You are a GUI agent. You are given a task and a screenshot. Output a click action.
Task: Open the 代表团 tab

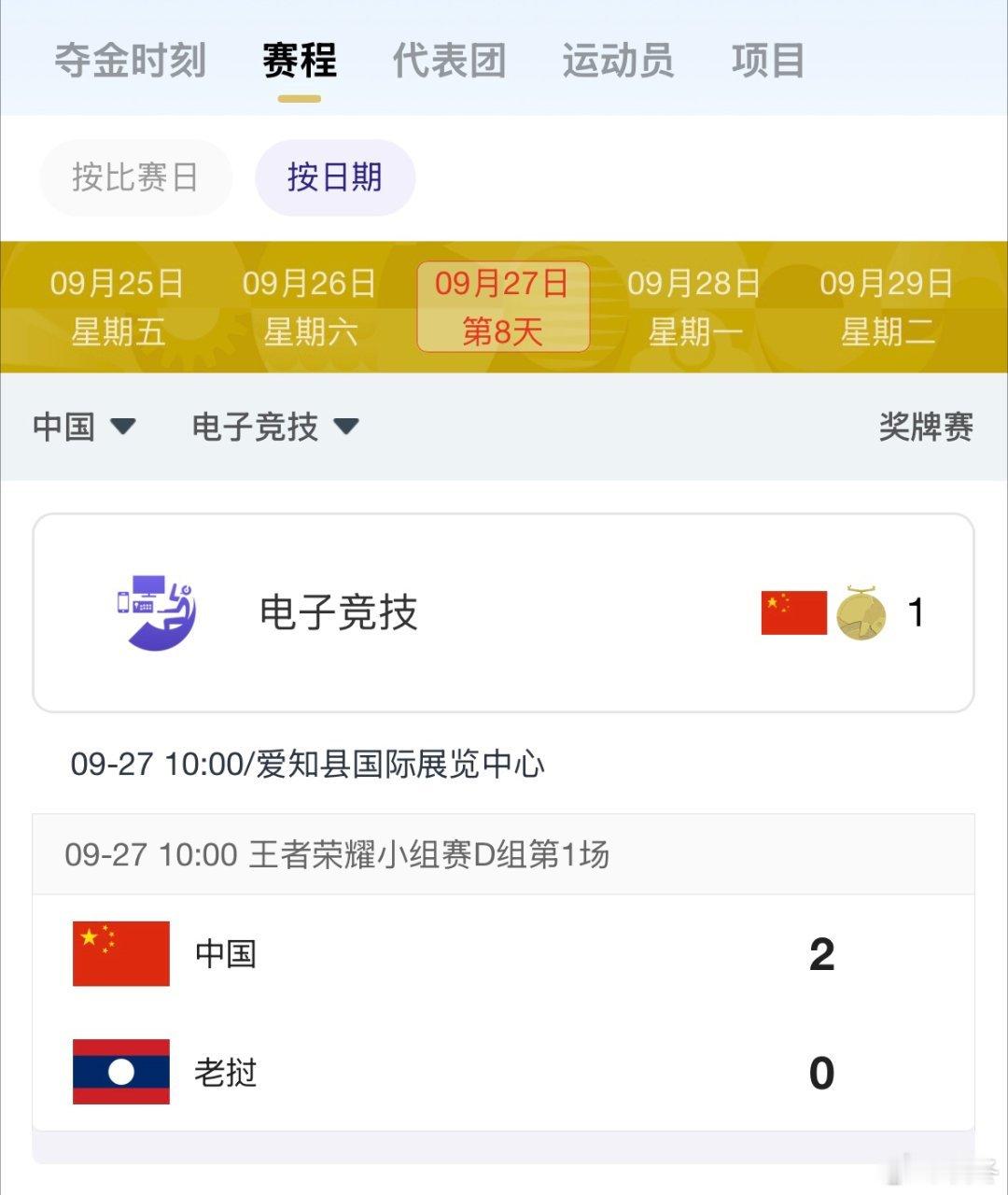(449, 61)
